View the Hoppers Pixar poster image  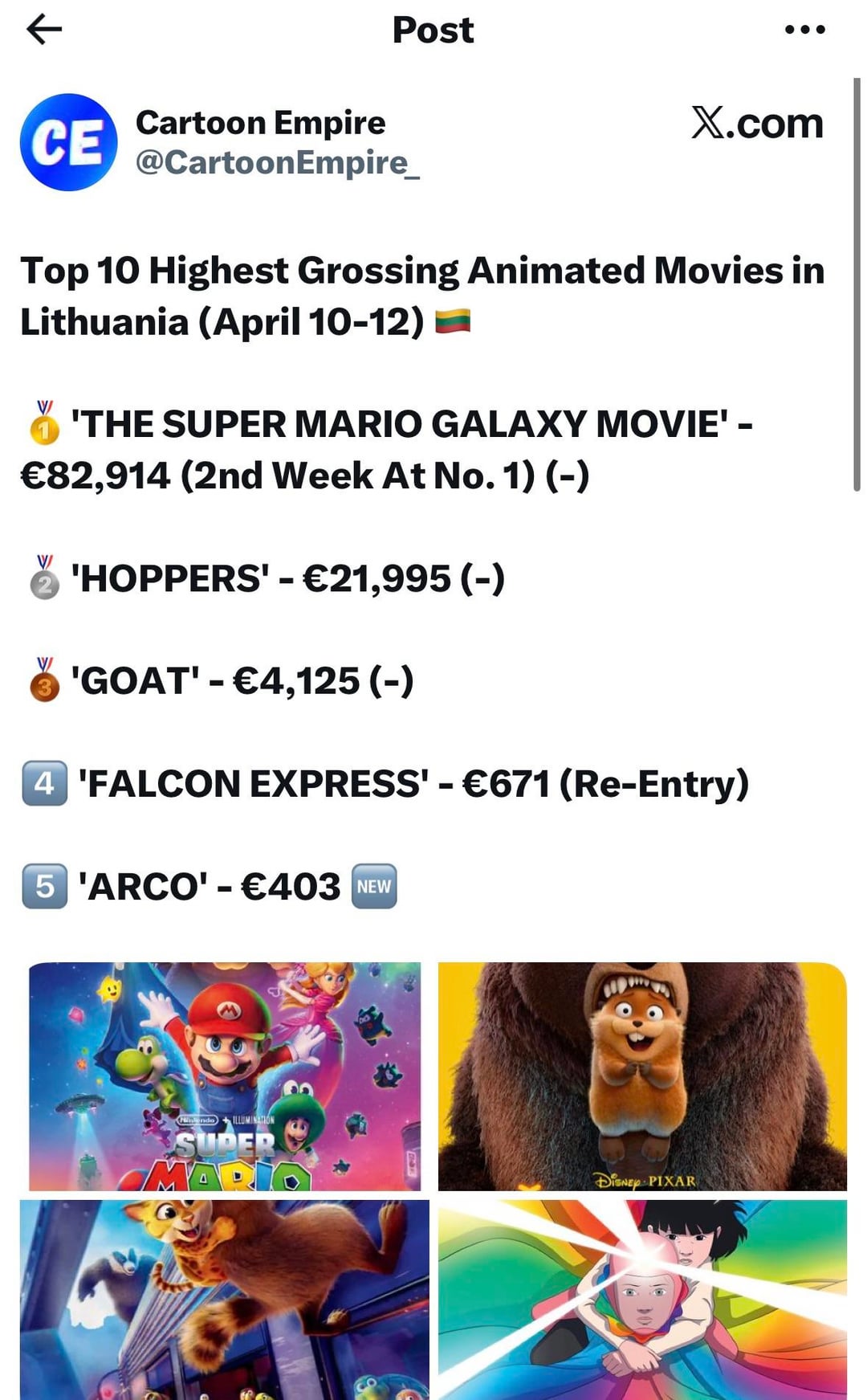642,1076
